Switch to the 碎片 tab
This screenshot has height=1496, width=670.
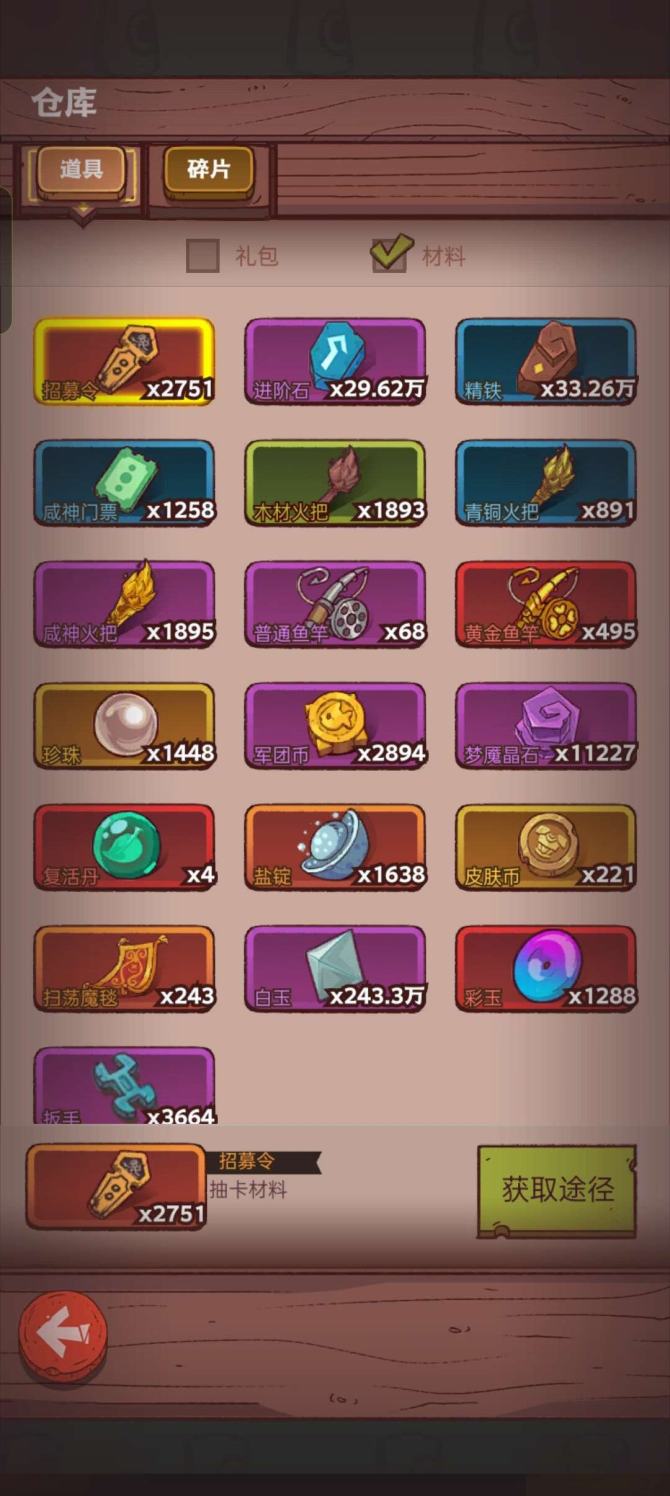click(208, 171)
